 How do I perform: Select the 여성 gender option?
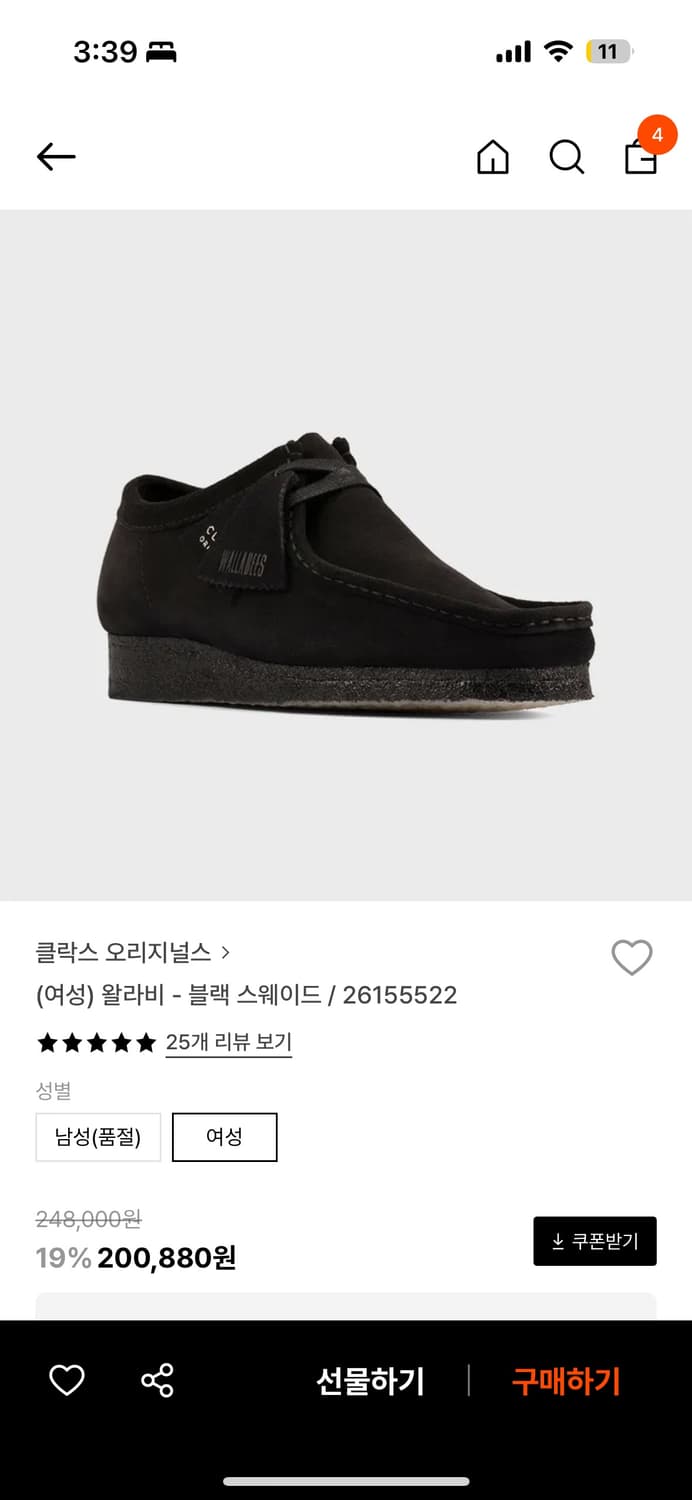pos(225,1137)
